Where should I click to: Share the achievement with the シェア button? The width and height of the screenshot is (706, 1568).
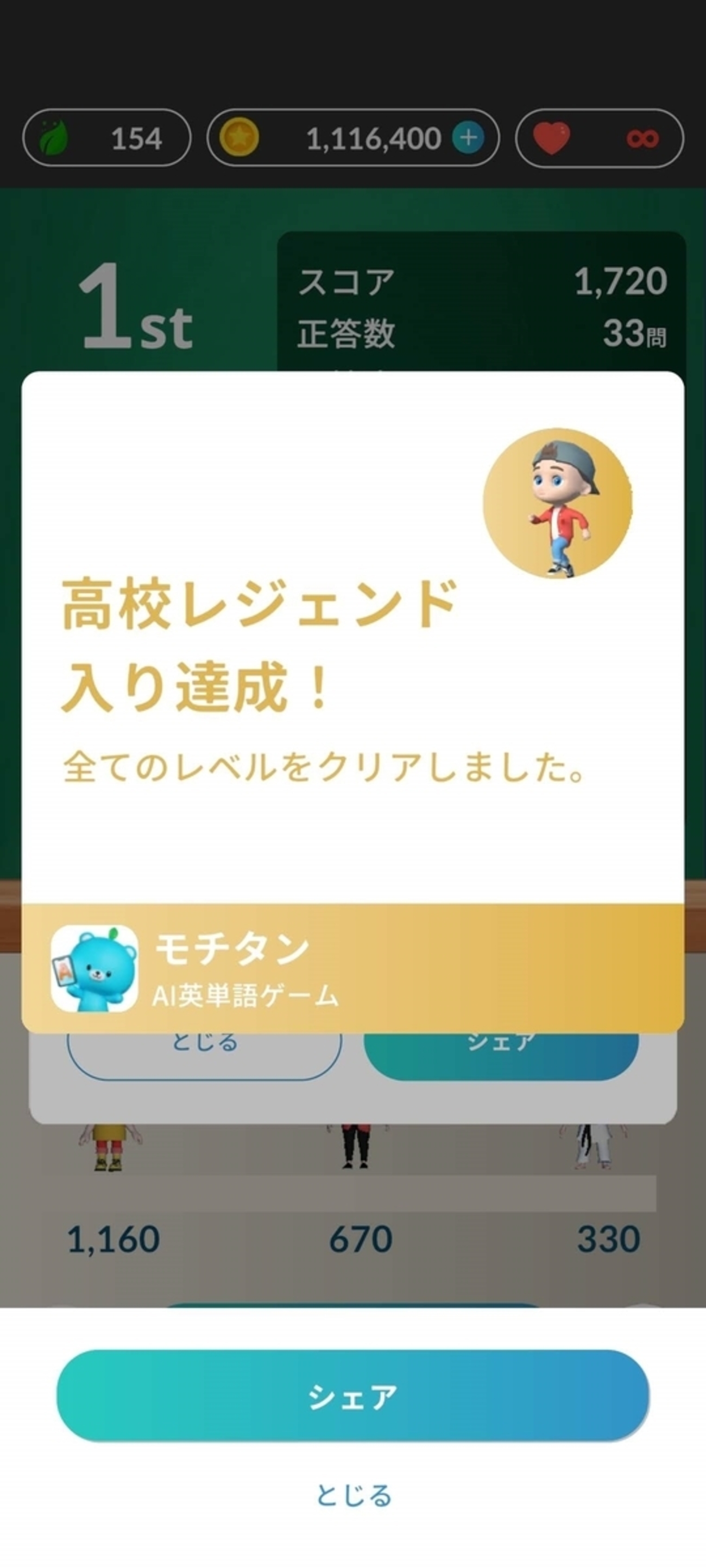pos(352,1396)
